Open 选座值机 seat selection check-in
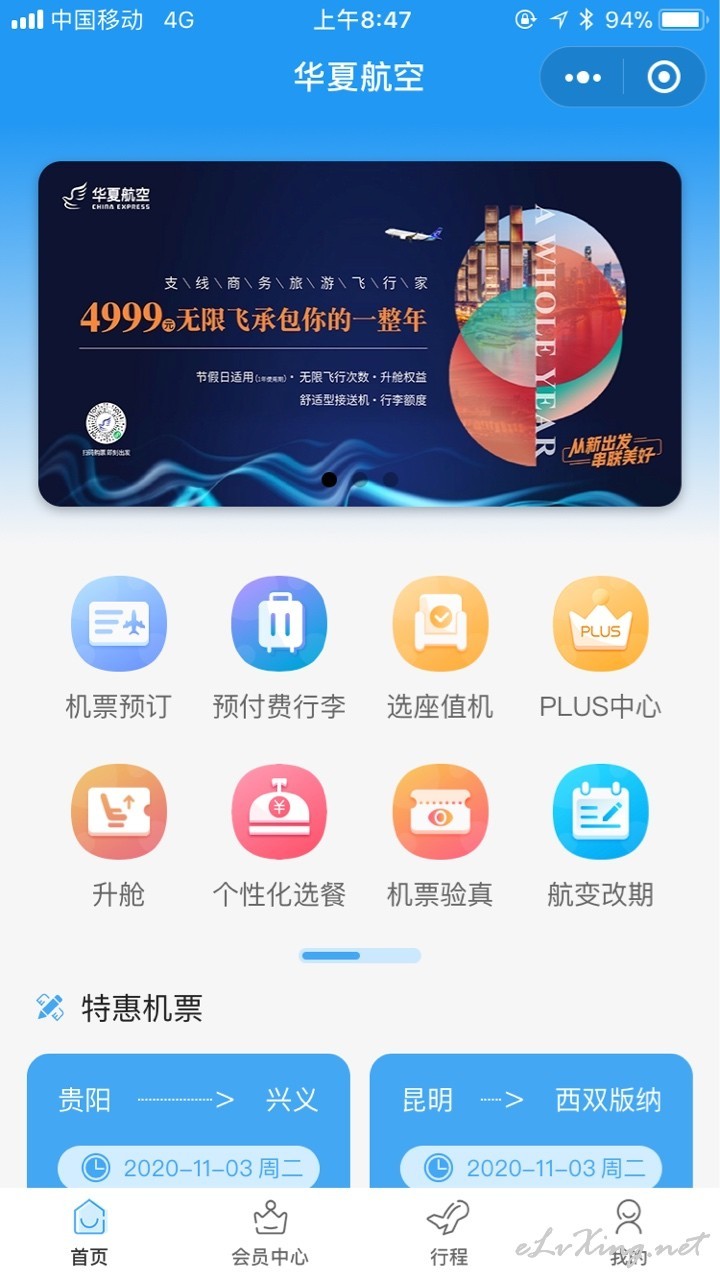The image size is (720, 1280). click(440, 649)
